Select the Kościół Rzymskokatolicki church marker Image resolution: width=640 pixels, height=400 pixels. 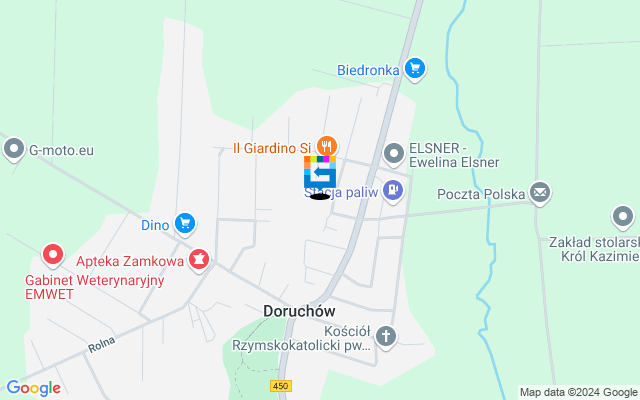coord(386,336)
